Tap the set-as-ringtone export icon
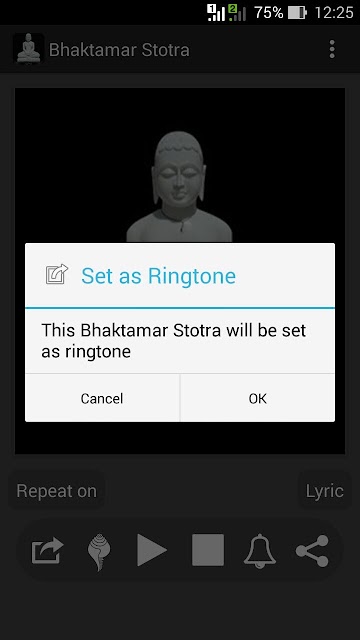This screenshot has width=360, height=640. (48, 550)
